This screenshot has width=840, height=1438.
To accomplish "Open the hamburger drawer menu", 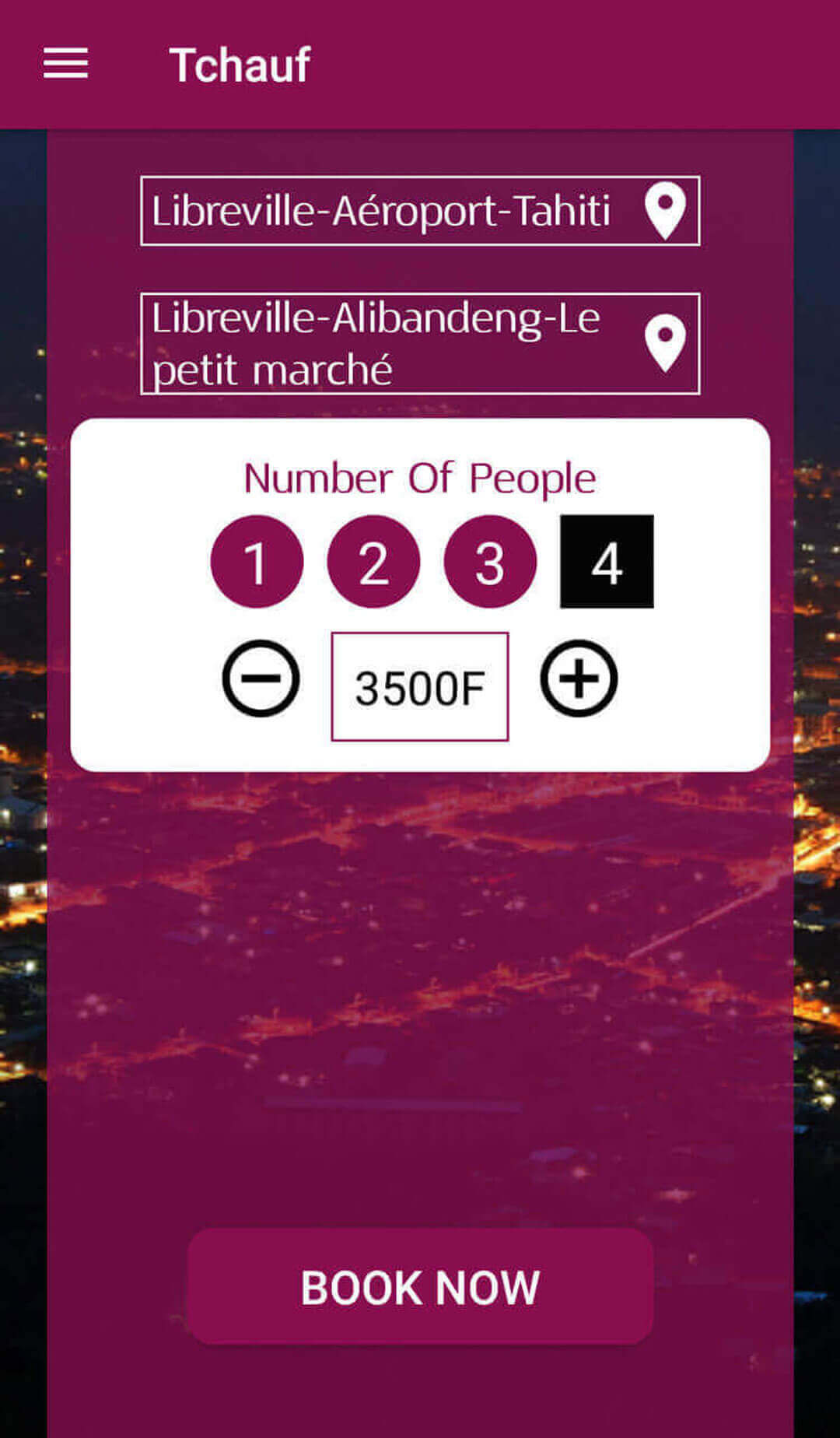I will pos(65,64).
